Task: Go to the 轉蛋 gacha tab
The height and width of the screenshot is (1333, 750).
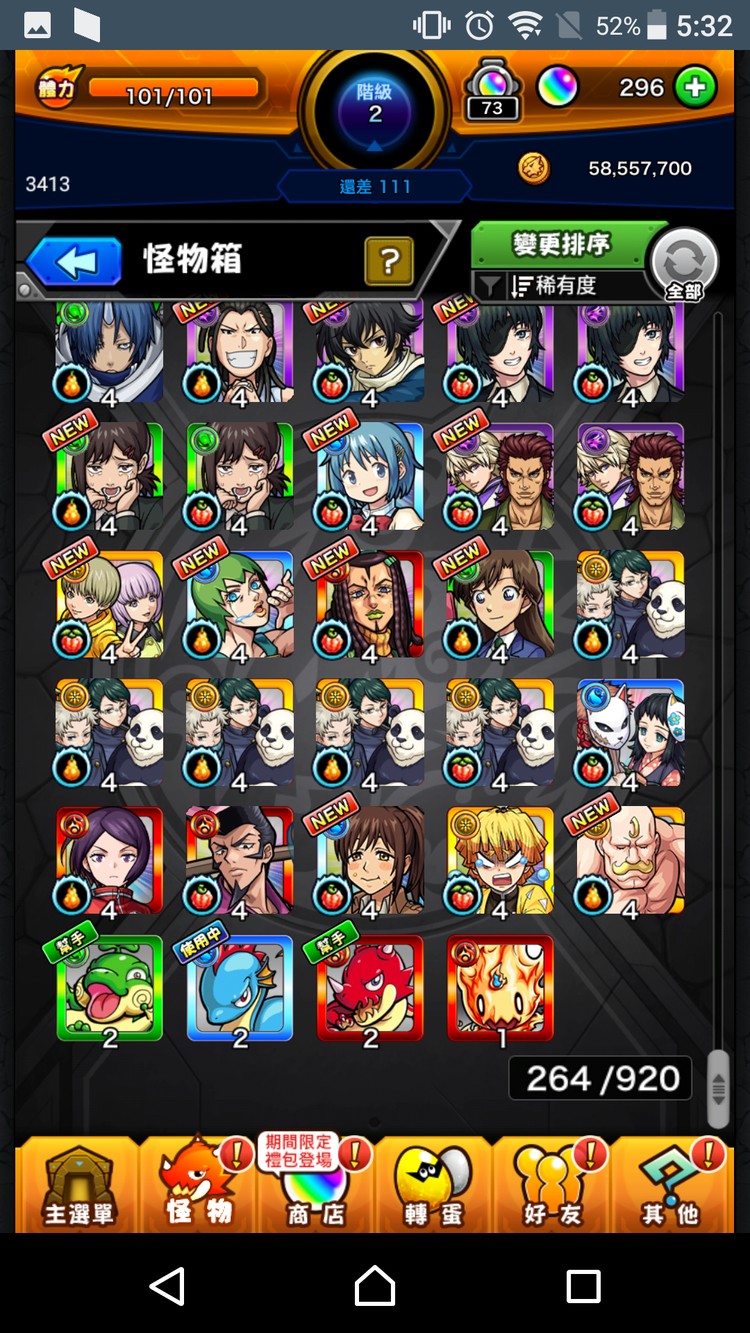Action: pos(433,1187)
